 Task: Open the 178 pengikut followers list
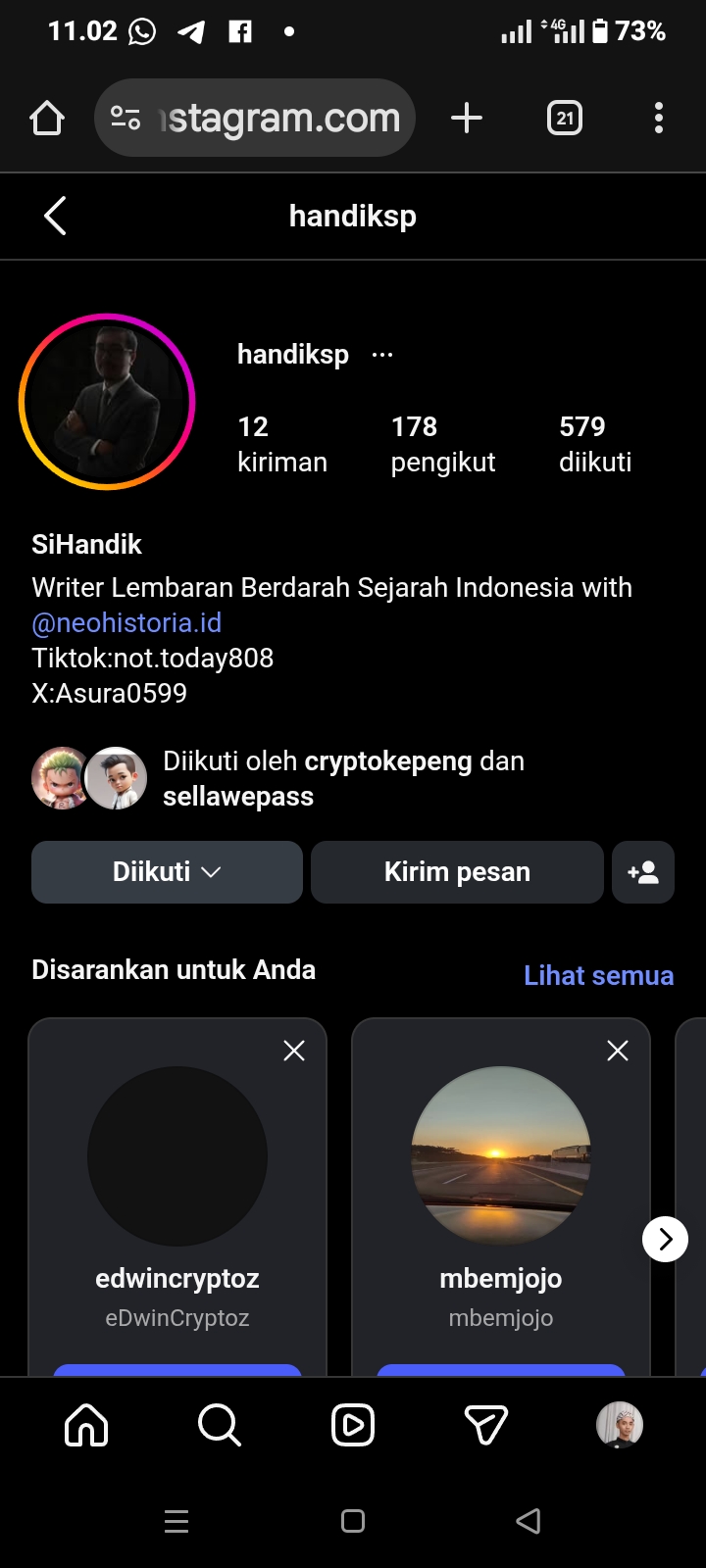[x=442, y=444]
